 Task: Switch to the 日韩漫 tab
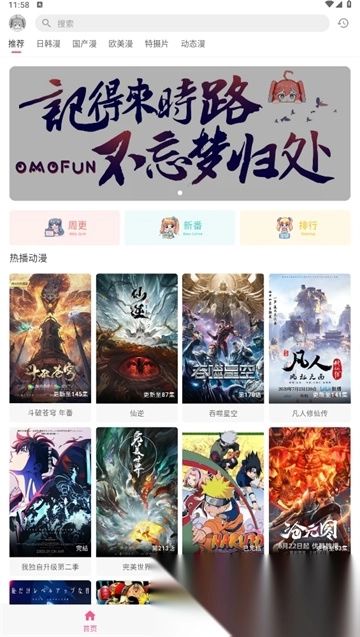coord(48,44)
